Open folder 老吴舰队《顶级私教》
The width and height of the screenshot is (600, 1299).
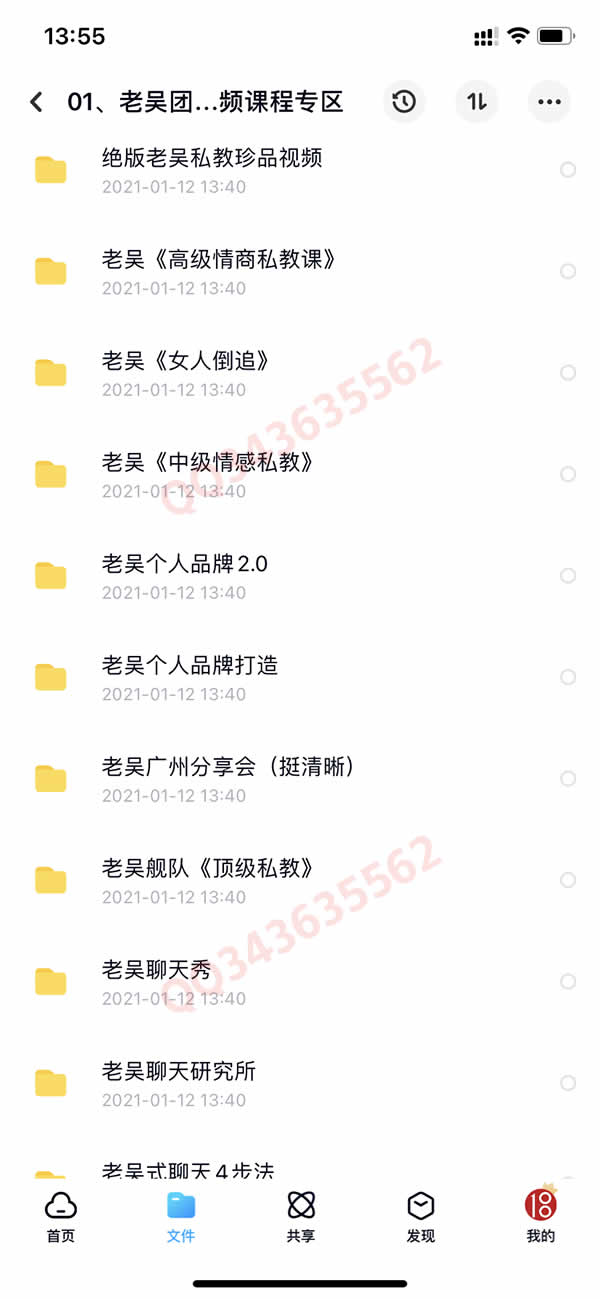pyautogui.click(x=300, y=881)
